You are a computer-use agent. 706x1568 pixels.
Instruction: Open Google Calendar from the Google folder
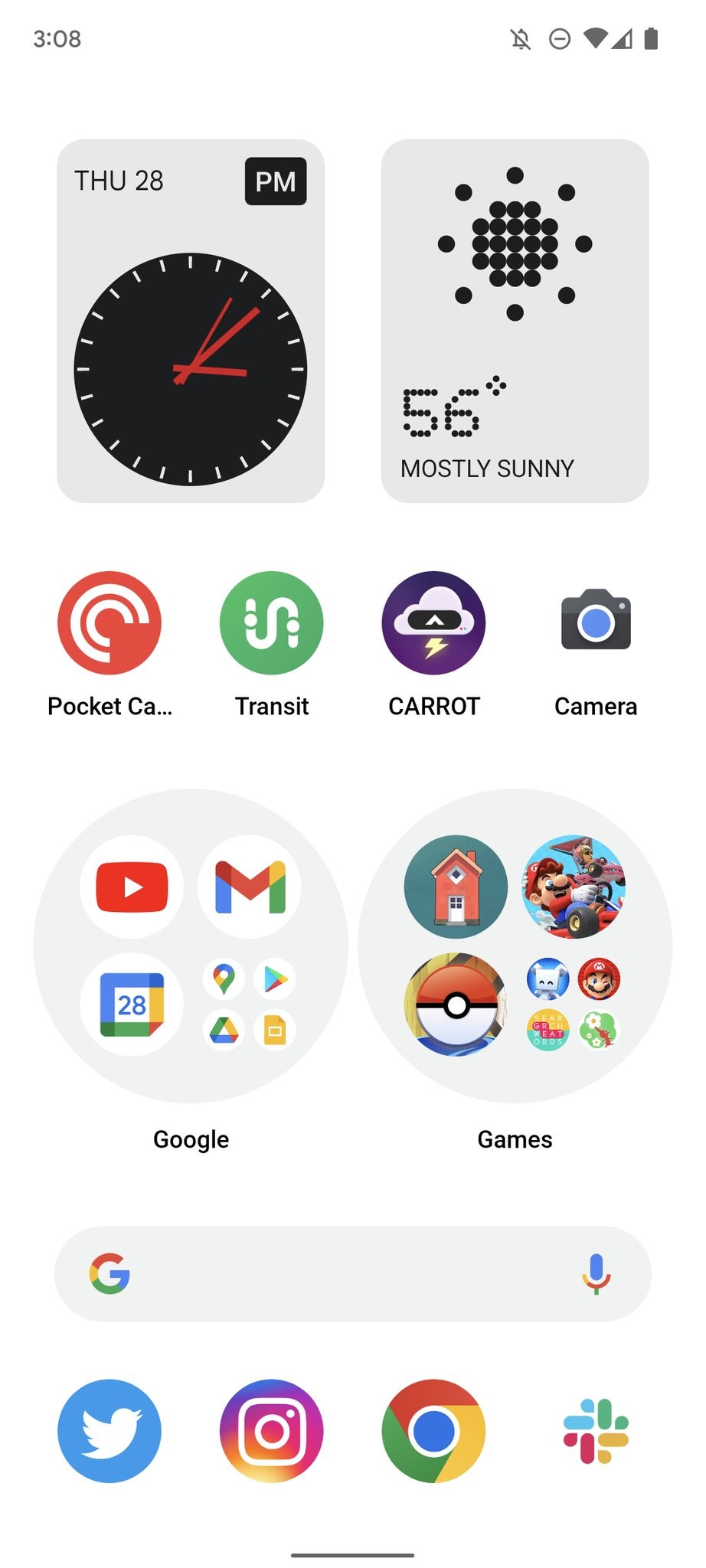(x=132, y=1004)
